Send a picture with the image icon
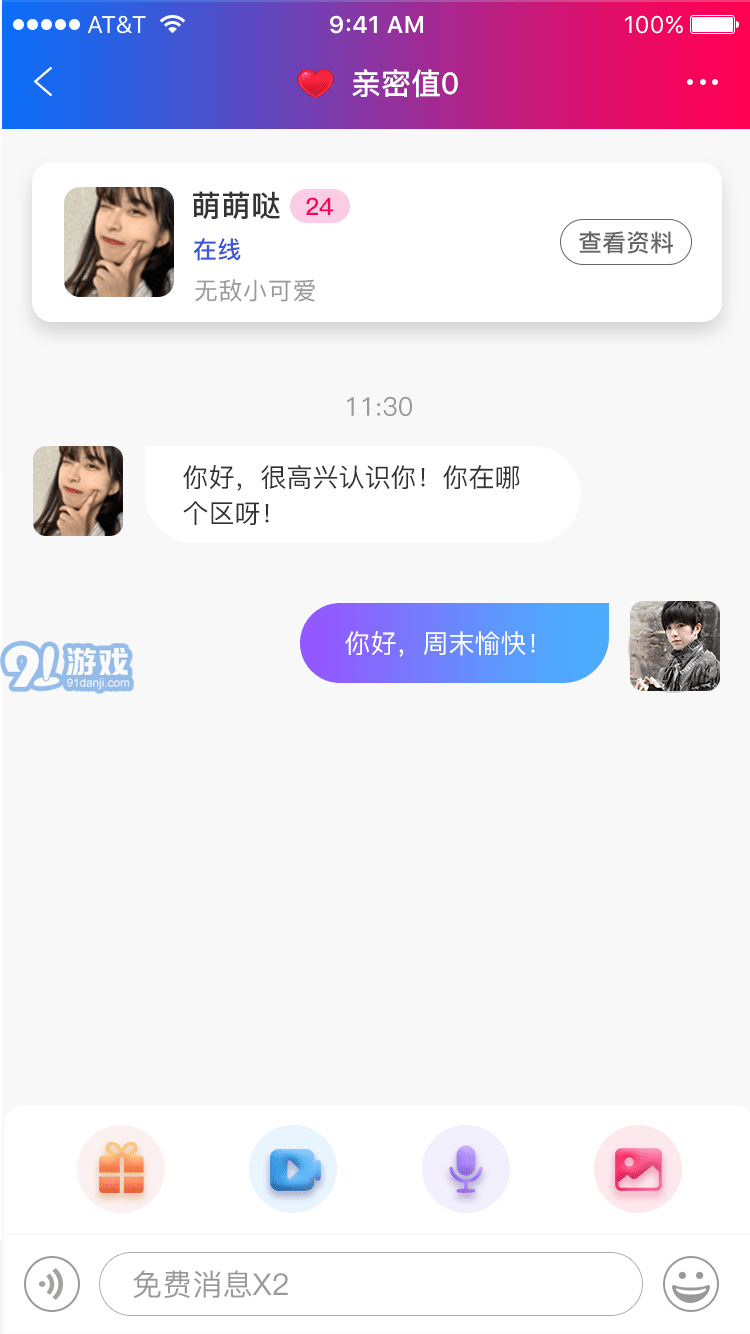Image resolution: width=750 pixels, height=1334 pixels. click(638, 1169)
